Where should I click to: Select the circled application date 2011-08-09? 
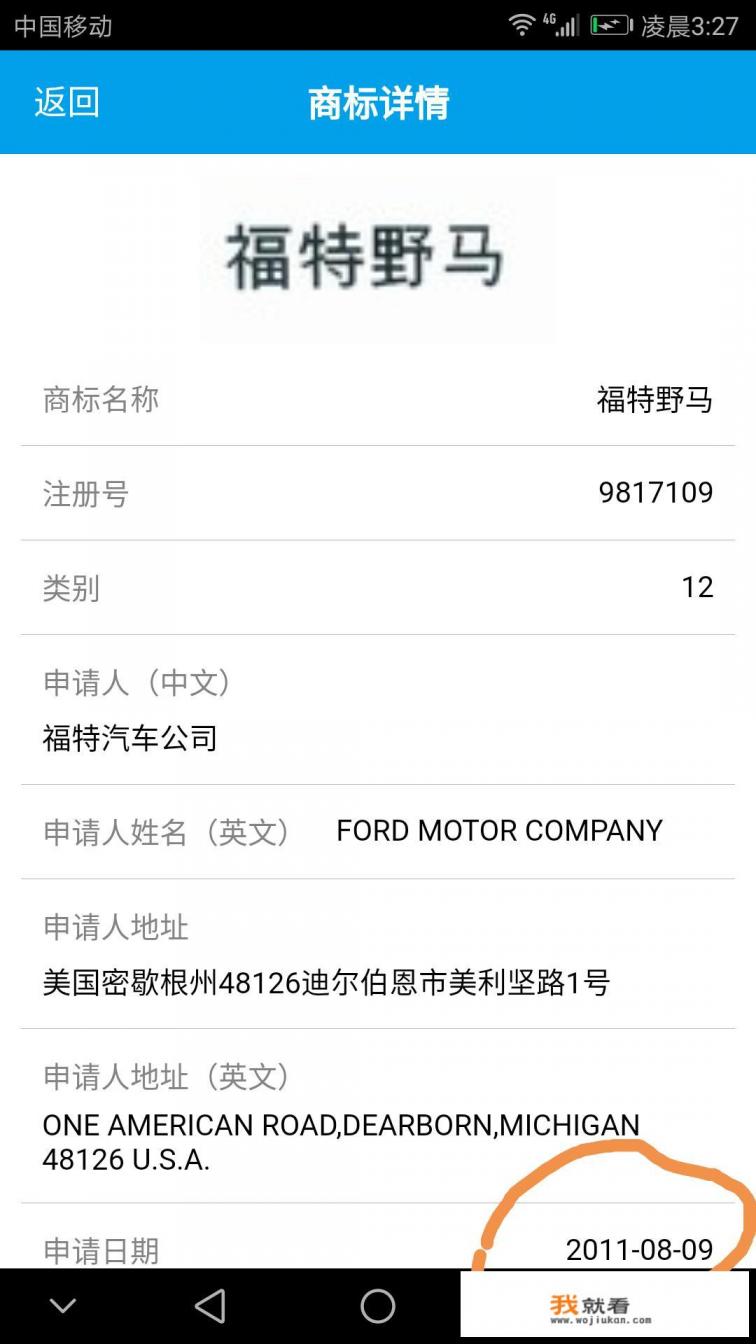coord(640,1248)
